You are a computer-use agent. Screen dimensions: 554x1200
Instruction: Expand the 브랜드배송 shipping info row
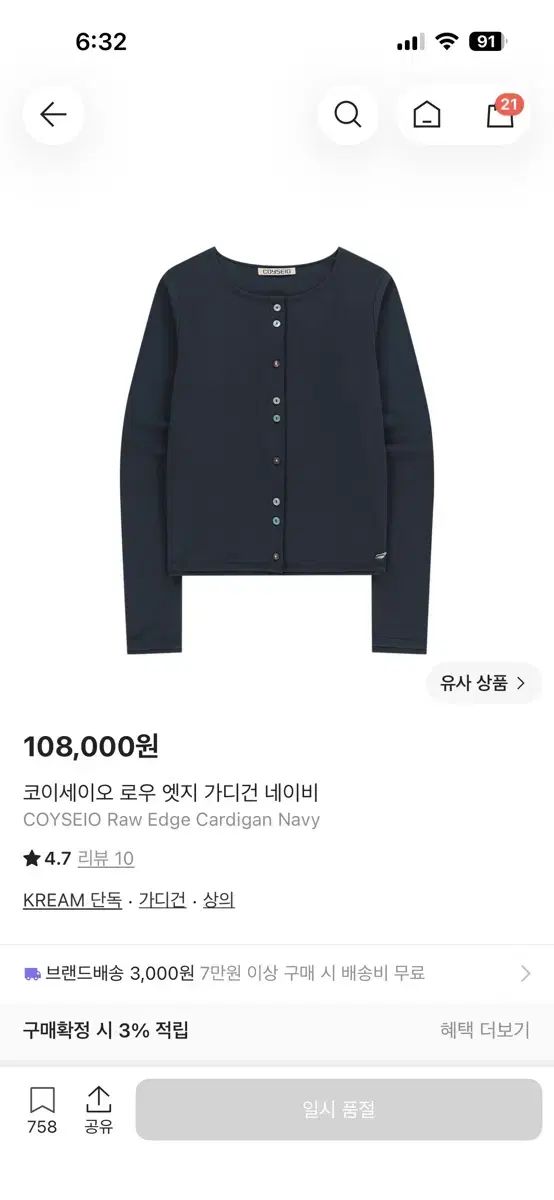[x=277, y=973]
